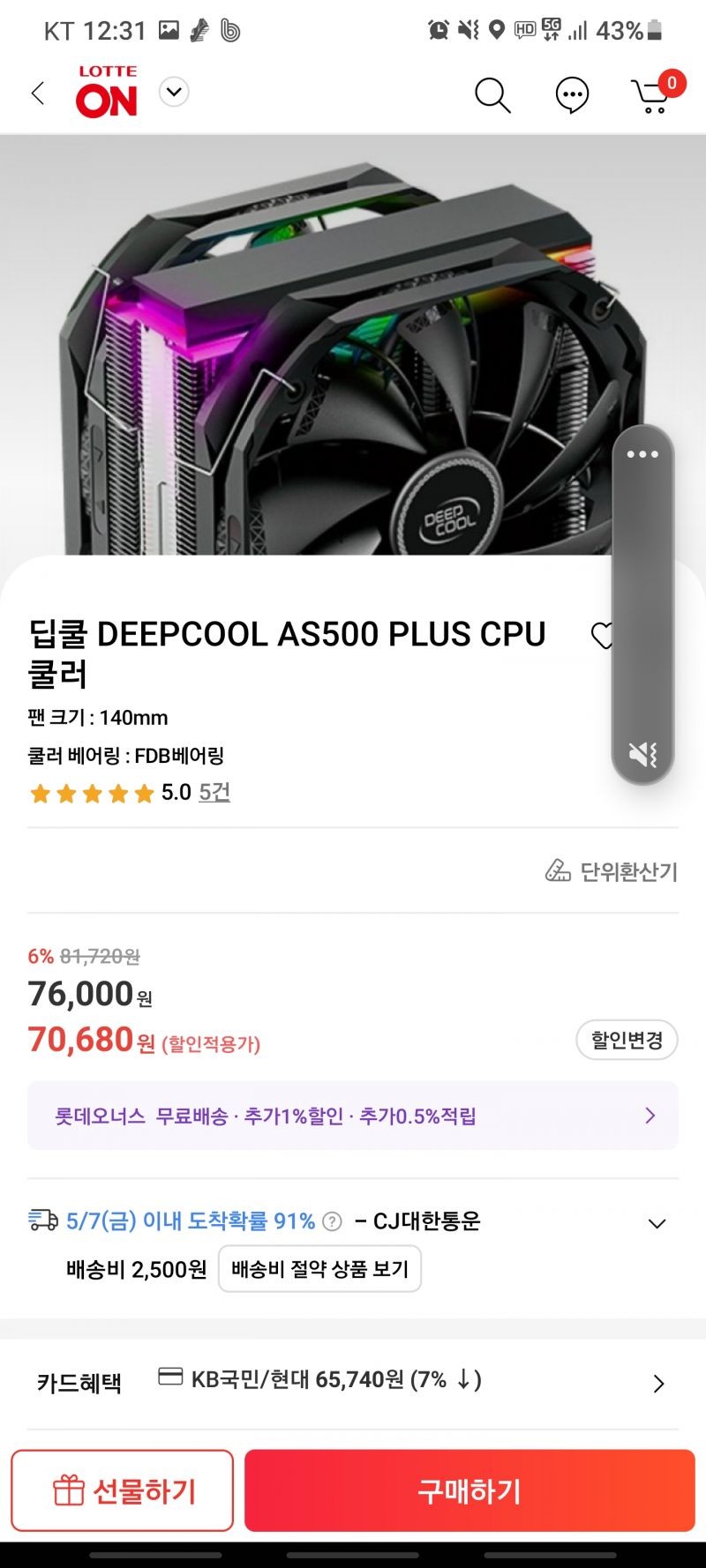Image resolution: width=706 pixels, height=1568 pixels.
Task: Tap 배송비 절약 상품 보기 button
Action: (319, 1269)
